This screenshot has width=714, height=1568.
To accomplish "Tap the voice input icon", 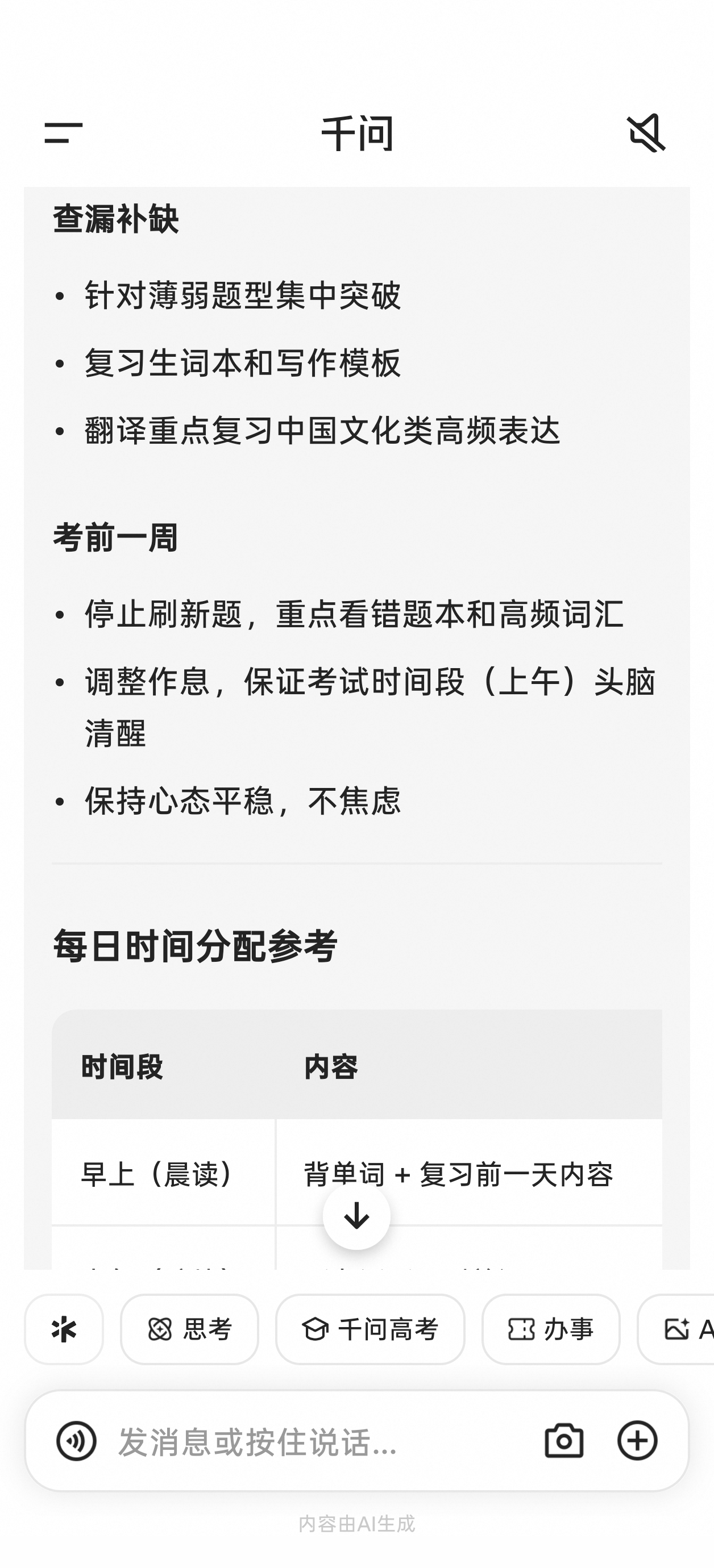I will [x=77, y=1441].
